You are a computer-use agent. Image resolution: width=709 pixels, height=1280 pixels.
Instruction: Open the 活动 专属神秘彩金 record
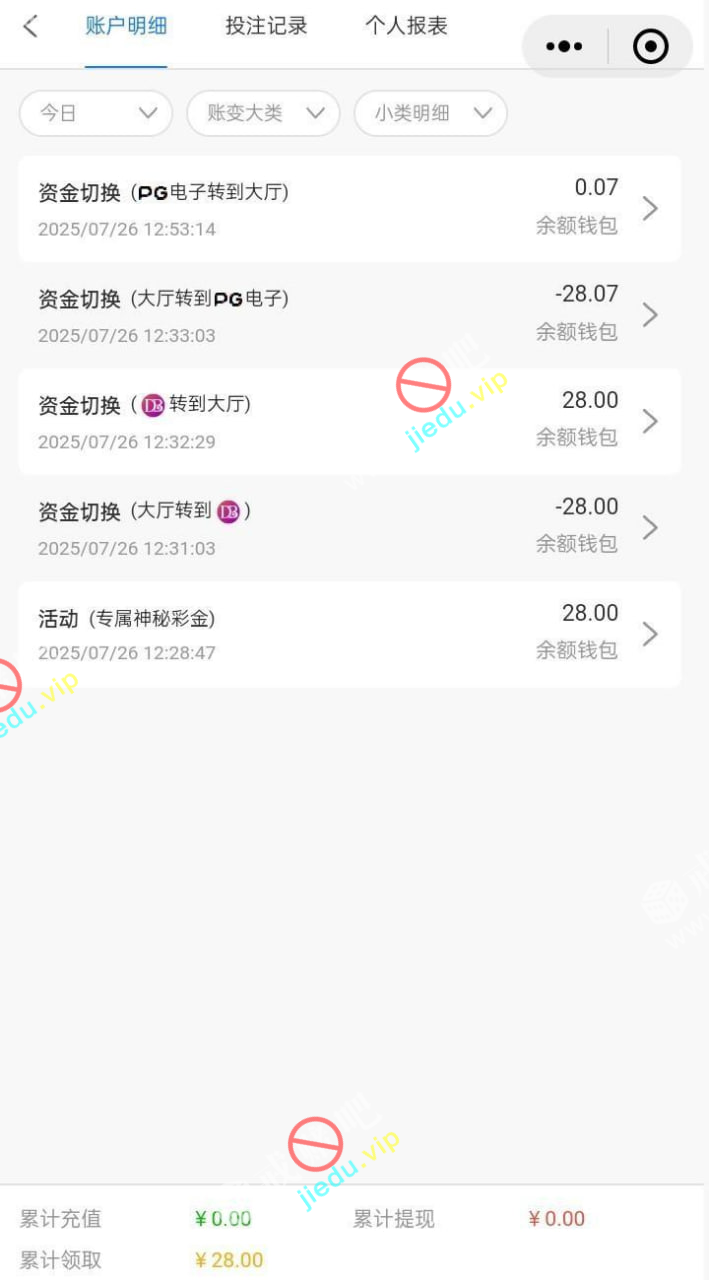tap(349, 634)
